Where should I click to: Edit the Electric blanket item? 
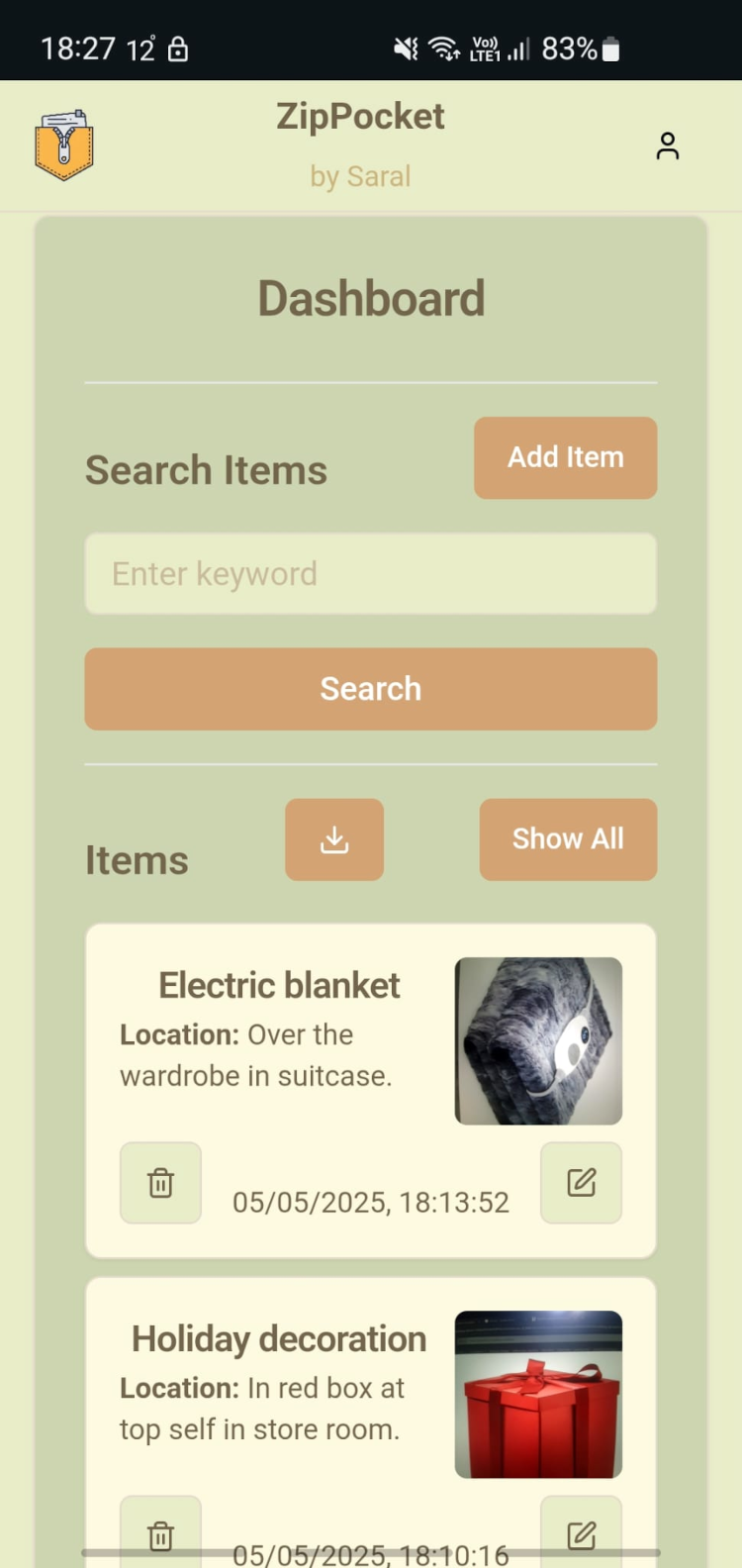tap(581, 1183)
